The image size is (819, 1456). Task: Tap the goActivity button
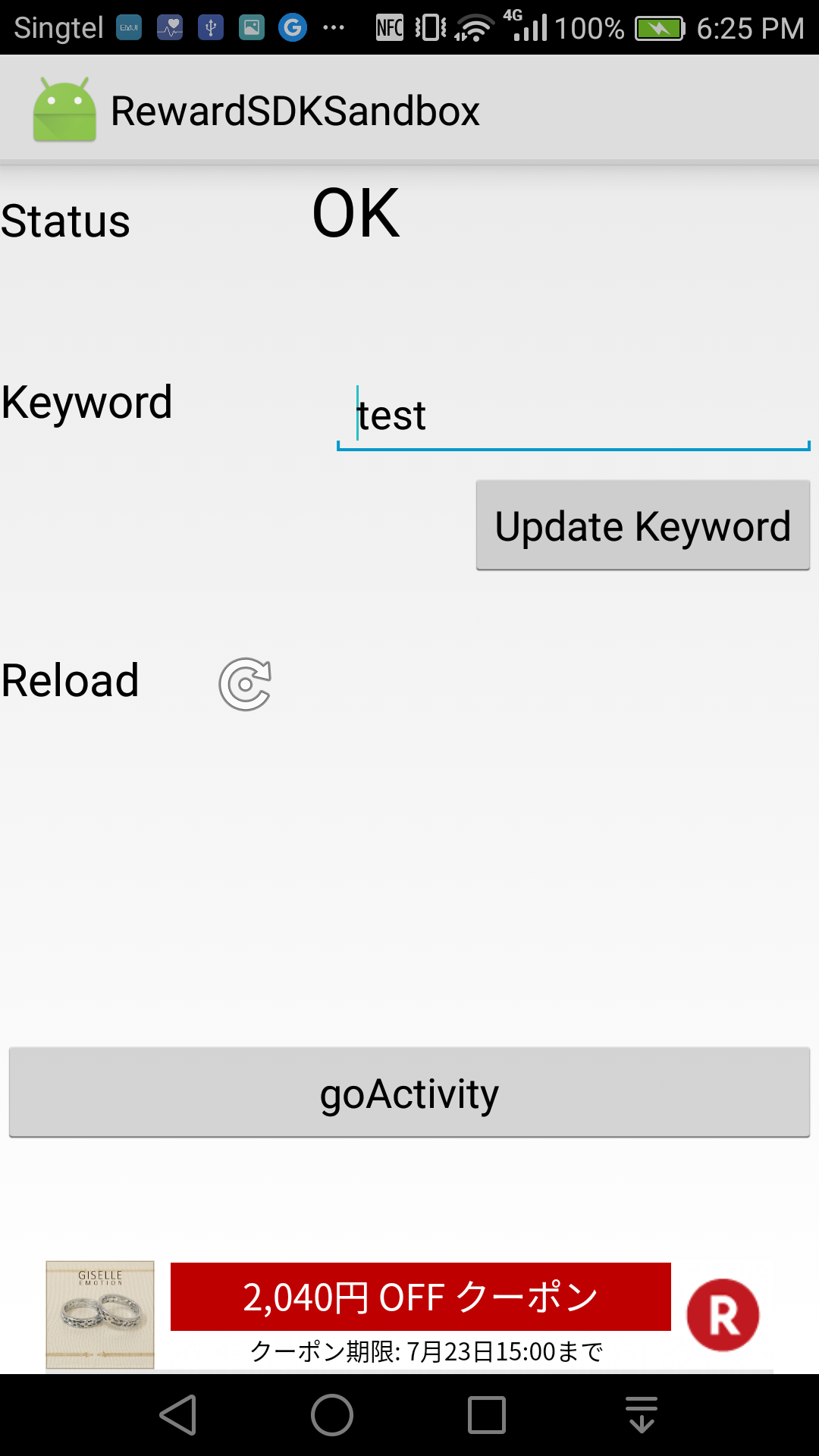[x=409, y=1092]
